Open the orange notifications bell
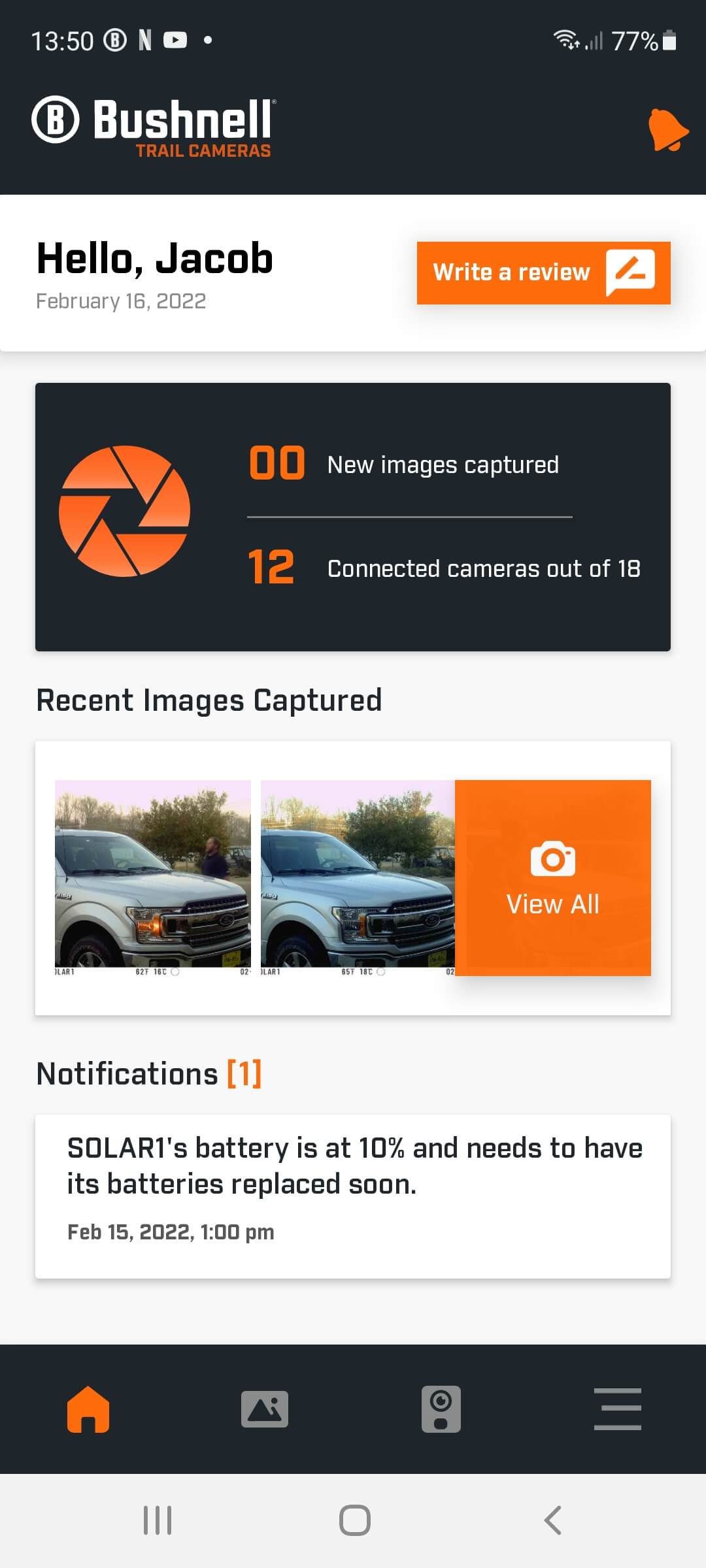Screen dimensions: 706x1568 667,129
